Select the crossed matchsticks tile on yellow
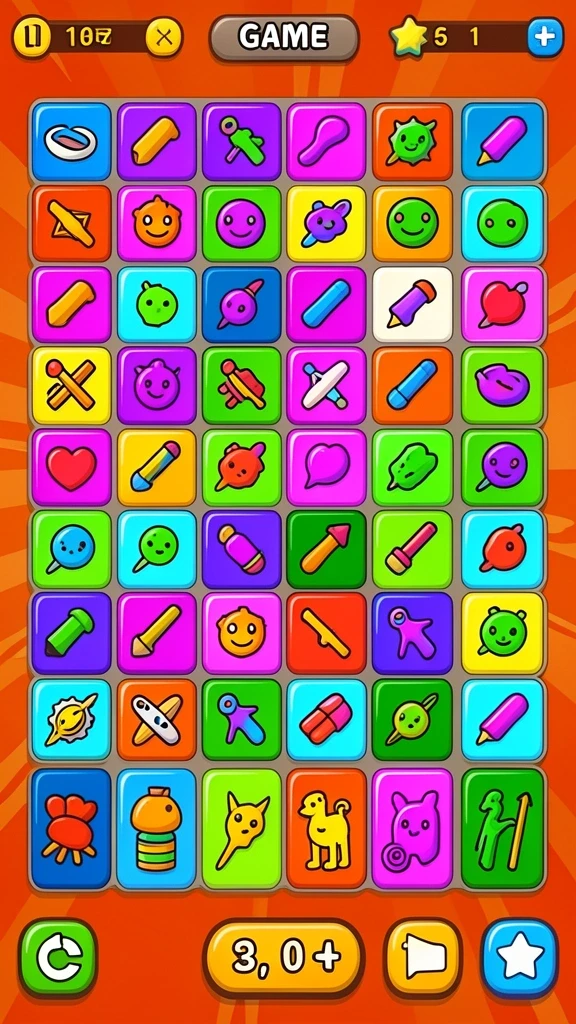The width and height of the screenshot is (576, 1024). [71, 386]
